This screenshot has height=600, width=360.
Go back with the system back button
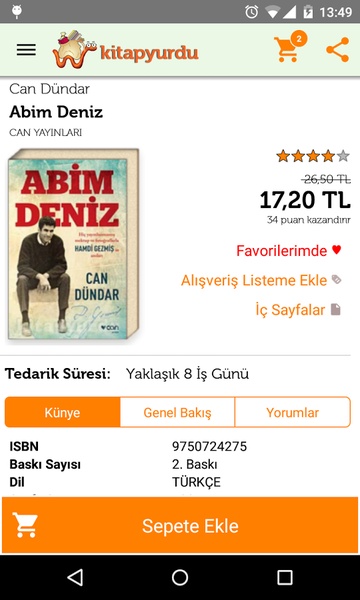click(x=75, y=577)
